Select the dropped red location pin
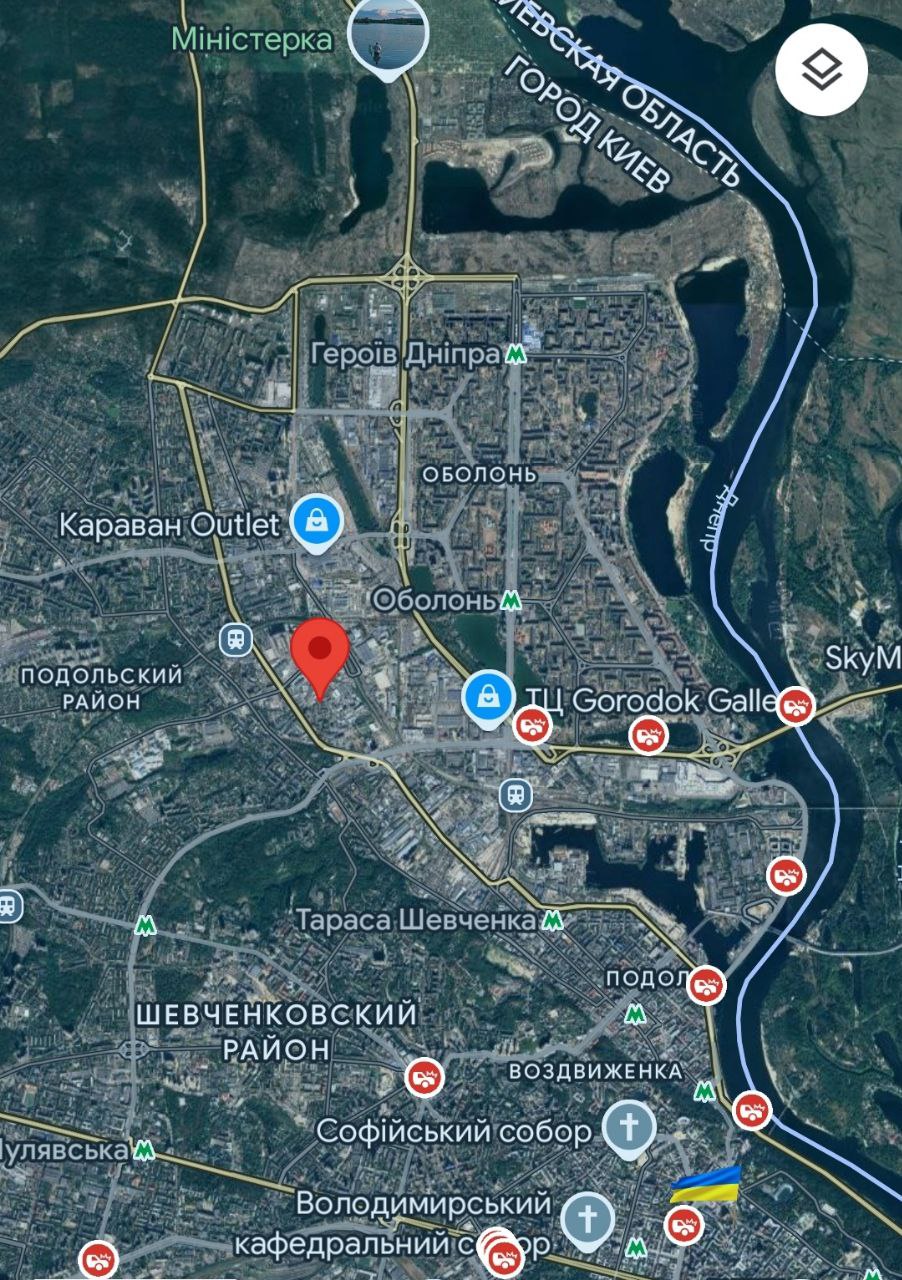902x1280 pixels. click(319, 652)
